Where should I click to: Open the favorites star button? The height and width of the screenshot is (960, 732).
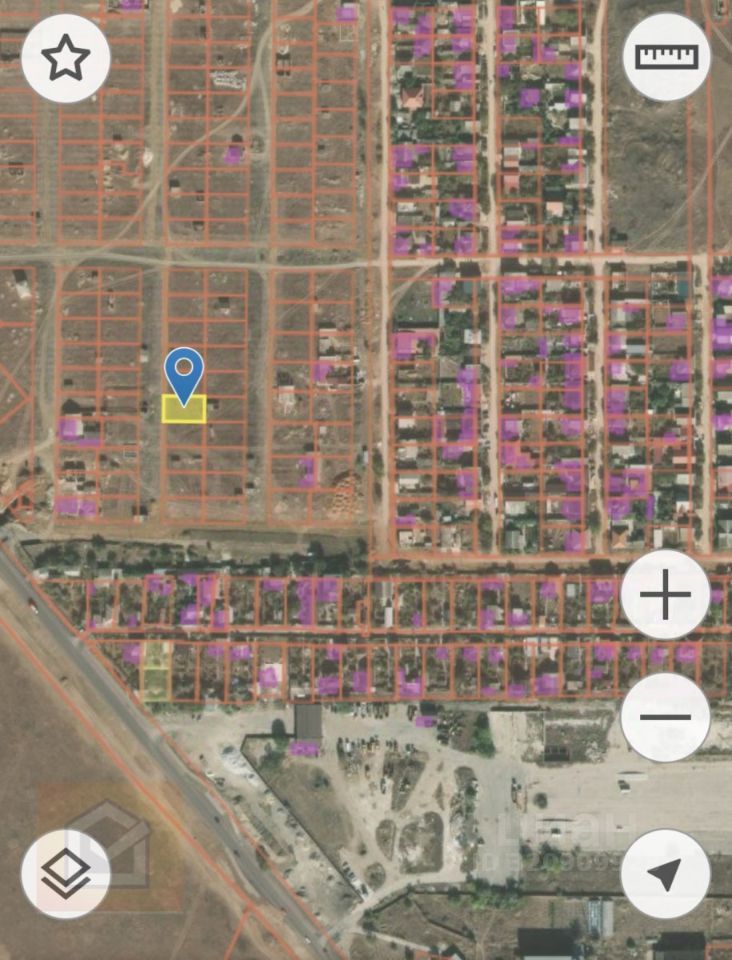point(66,58)
